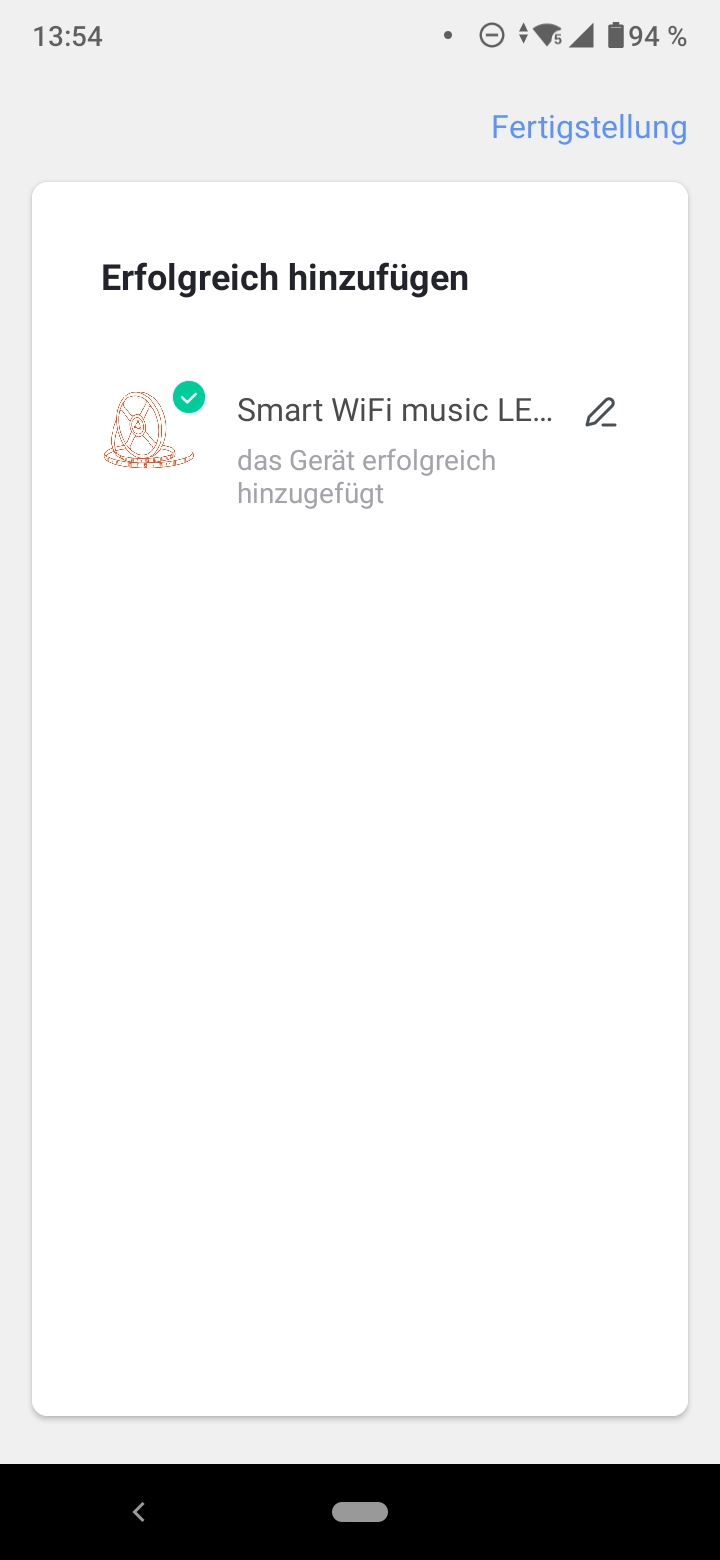Tap the home pill in the navigation bar
This screenshot has height=1560, width=720.
360,1512
